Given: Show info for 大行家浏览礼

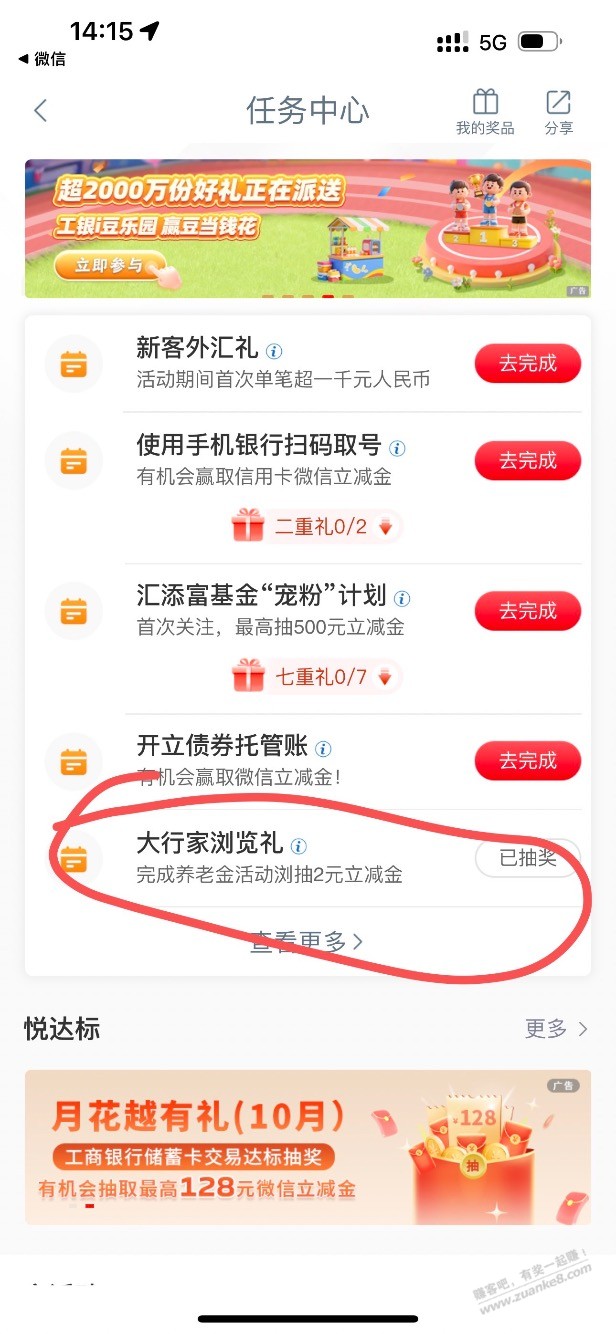Looking at the screenshot, I should [x=298, y=846].
